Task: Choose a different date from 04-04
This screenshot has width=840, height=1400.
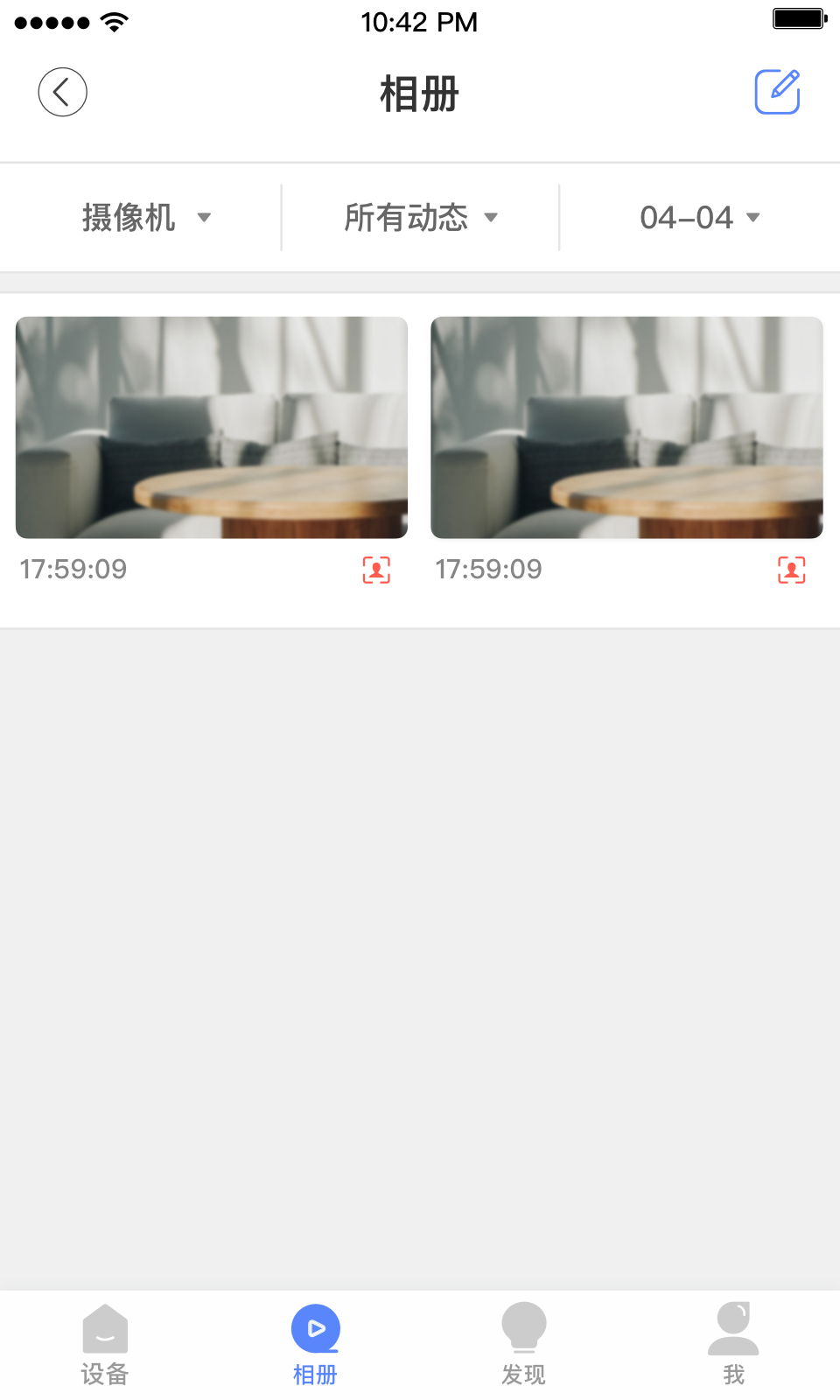Action: [699, 218]
